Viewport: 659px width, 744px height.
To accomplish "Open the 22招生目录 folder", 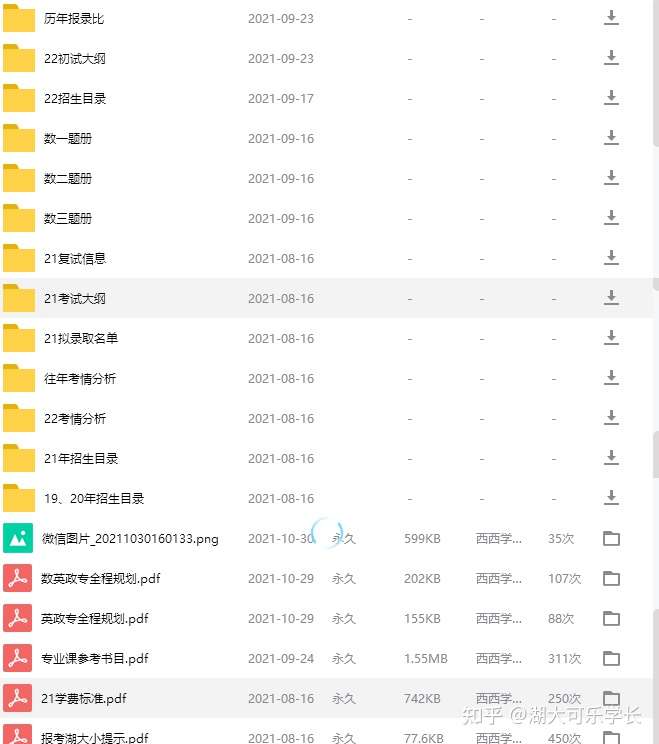I will click(x=74, y=98).
